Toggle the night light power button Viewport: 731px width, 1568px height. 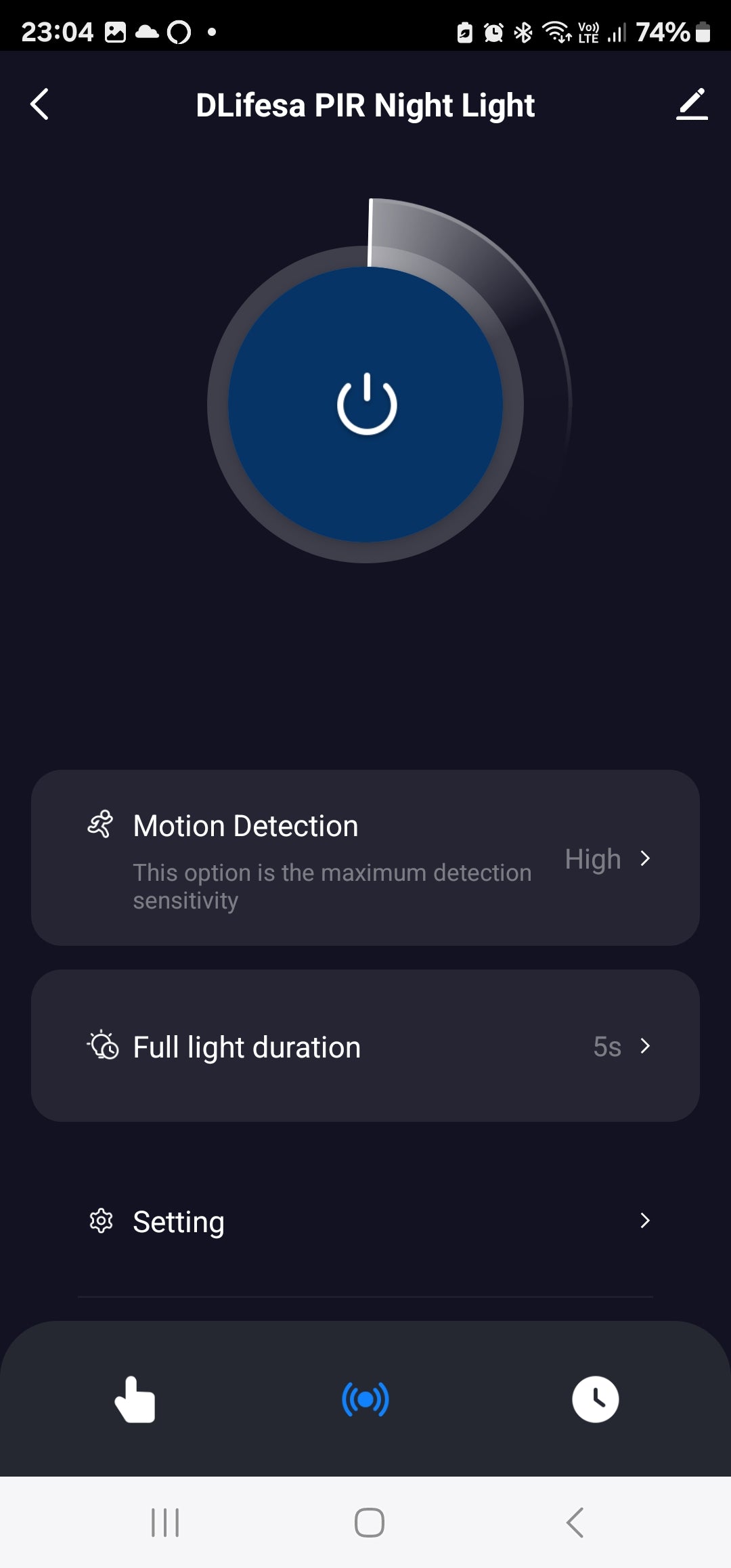tap(366, 404)
